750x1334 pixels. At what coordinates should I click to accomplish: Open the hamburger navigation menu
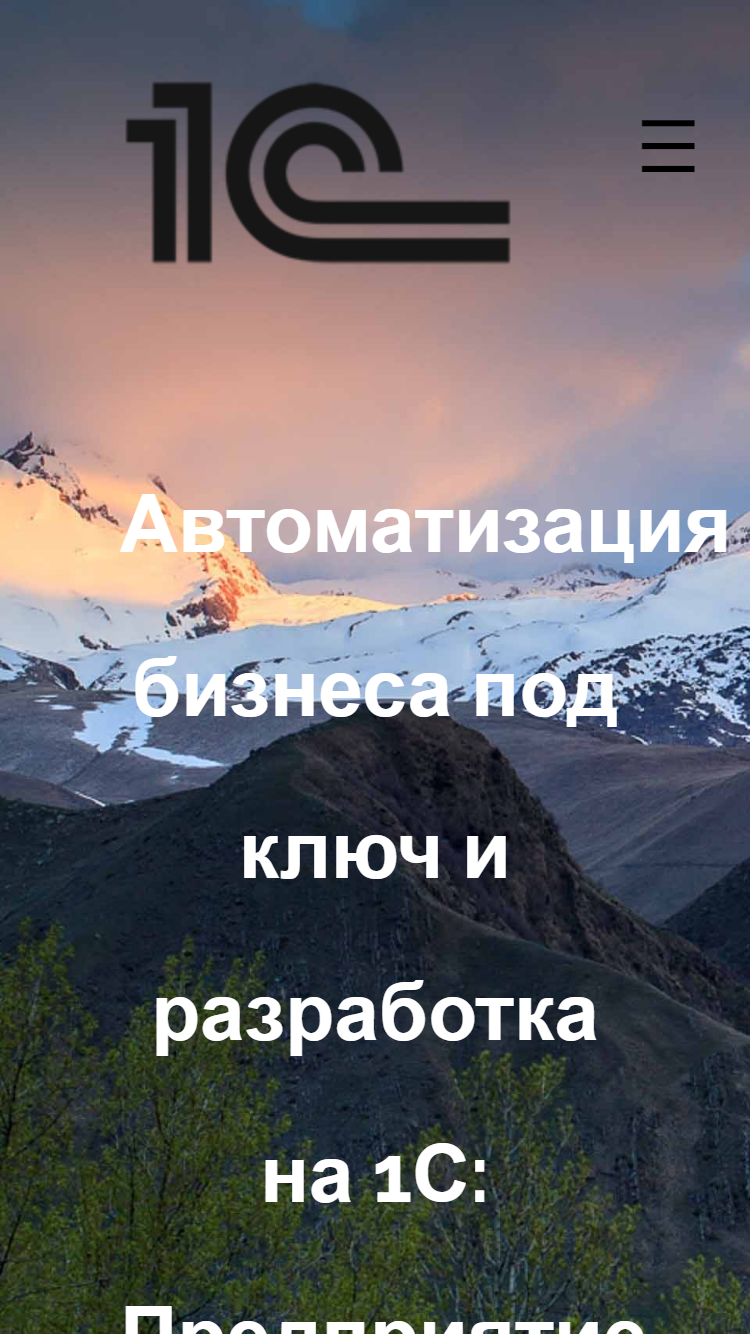tap(668, 146)
